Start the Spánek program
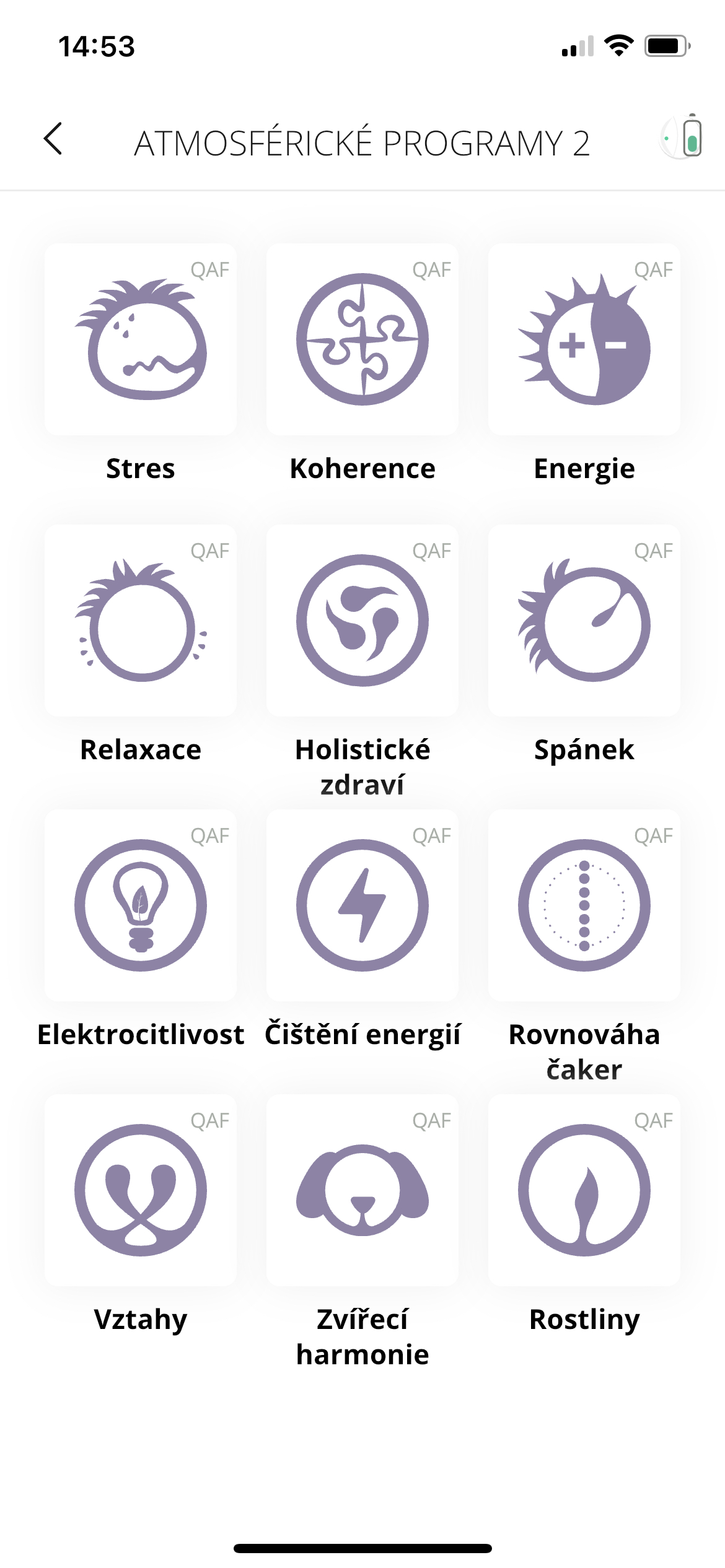The width and height of the screenshot is (725, 1568). coord(584,621)
